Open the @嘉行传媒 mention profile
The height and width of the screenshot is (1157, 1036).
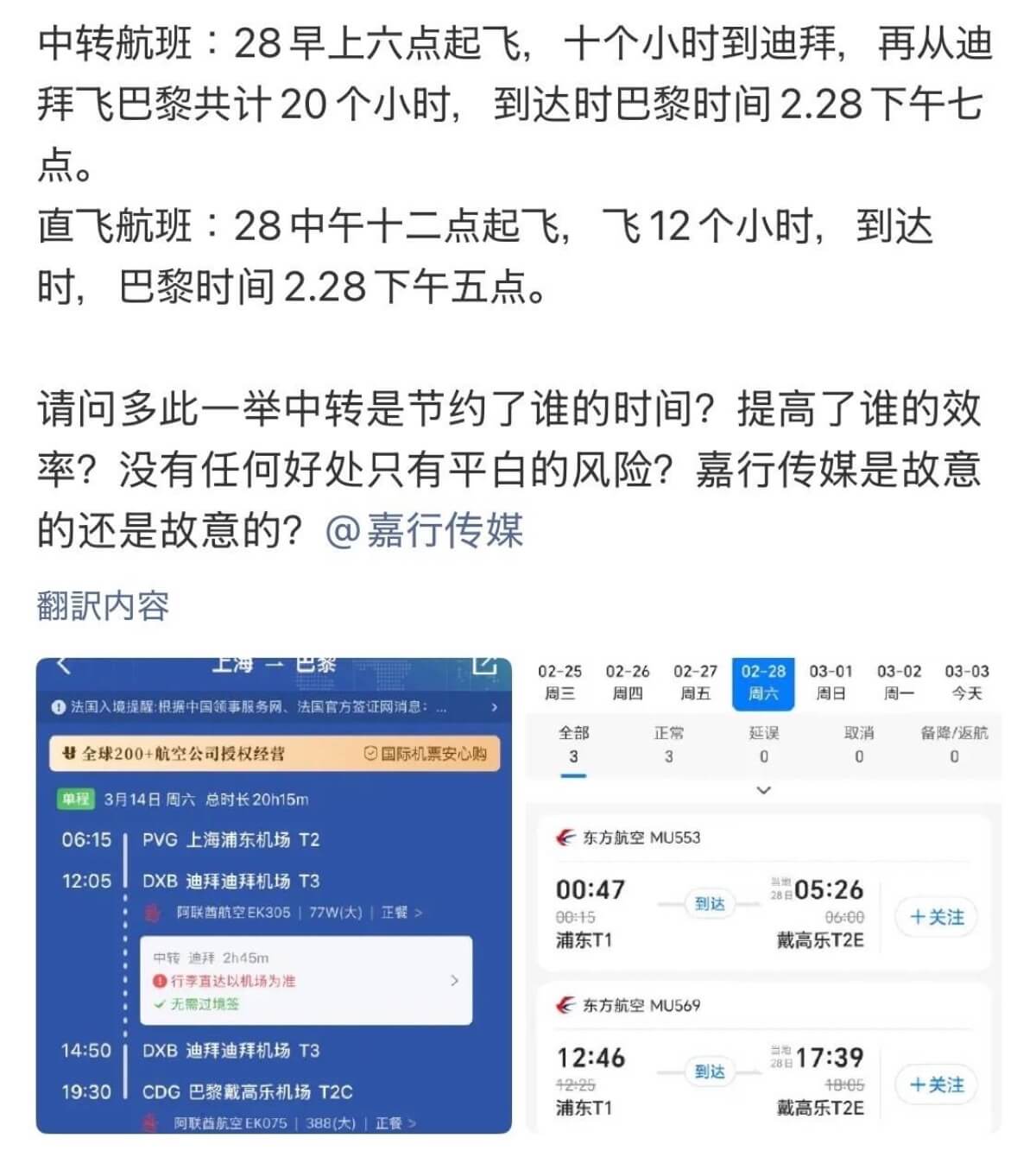point(424,530)
